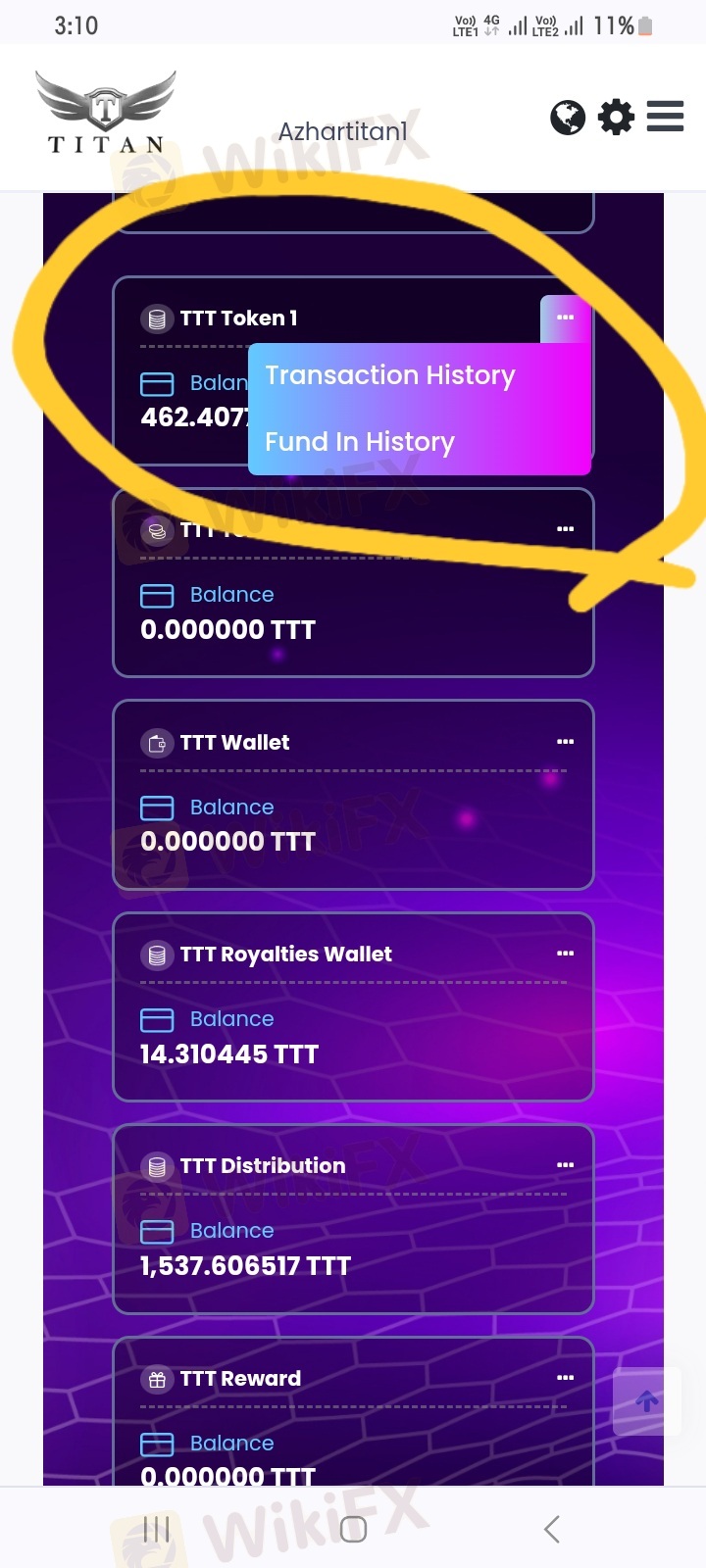Open options for TTT Reward card

tap(565, 1378)
